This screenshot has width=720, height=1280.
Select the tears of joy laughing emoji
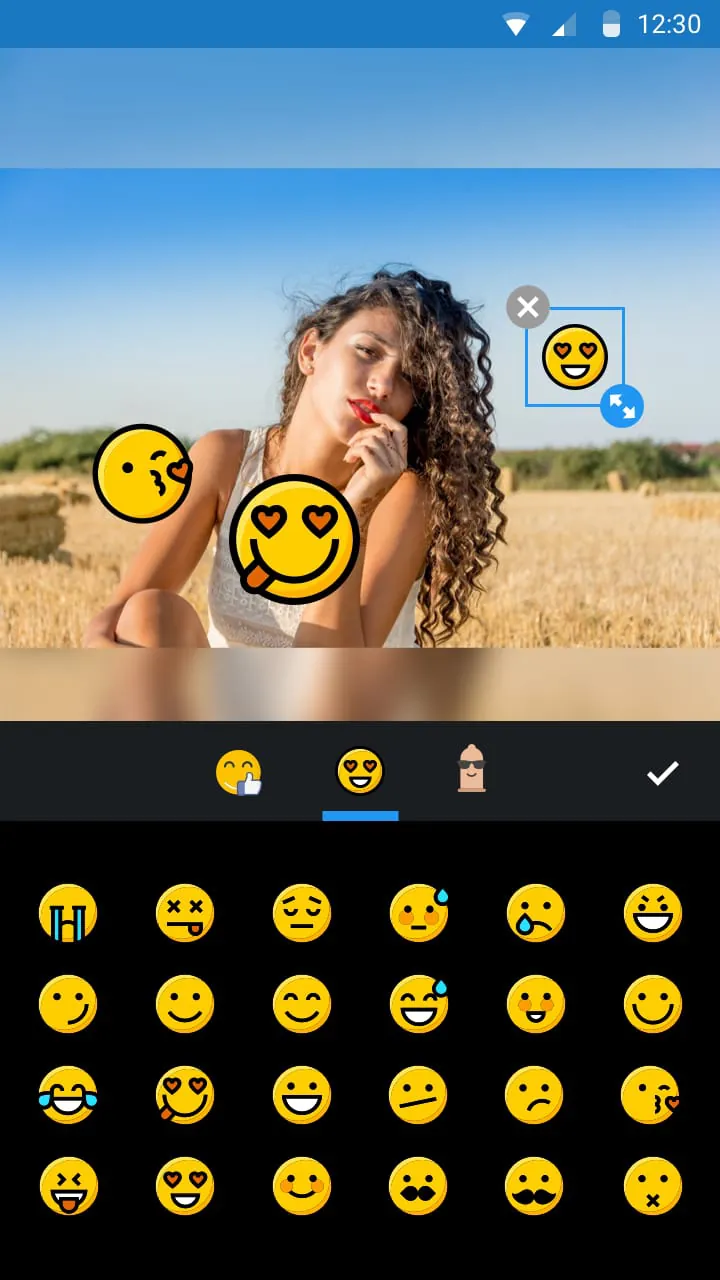coord(68,1094)
